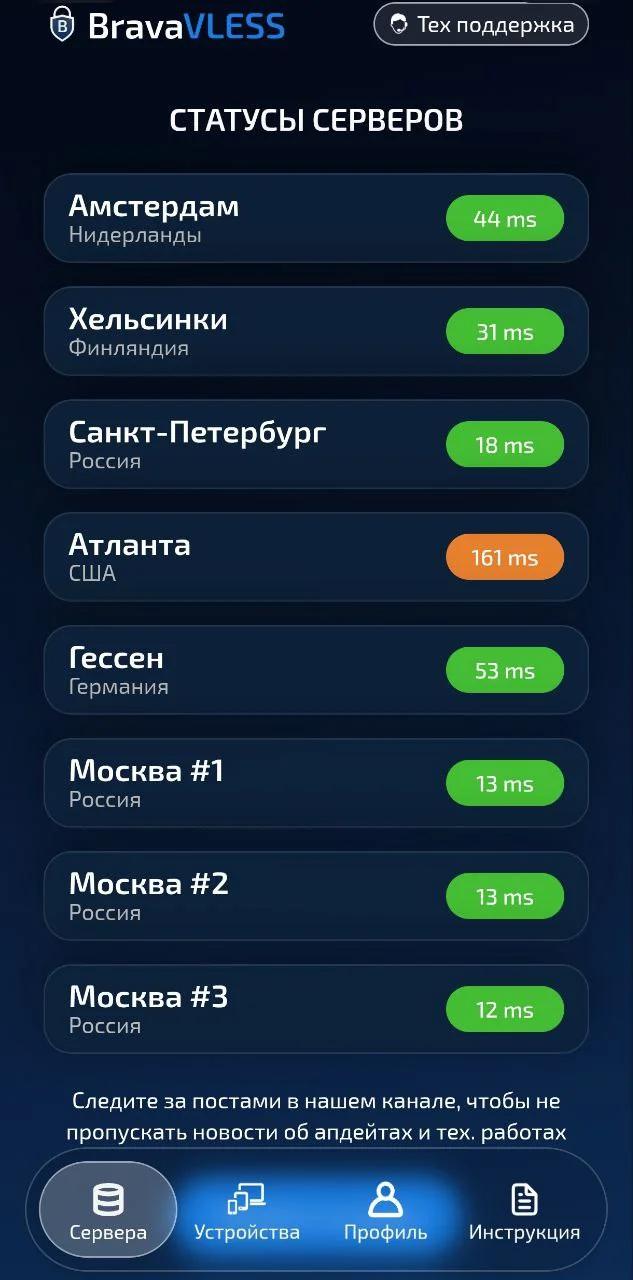Tap the Москва #1 server card
The height and width of the screenshot is (1280, 633).
(x=316, y=784)
